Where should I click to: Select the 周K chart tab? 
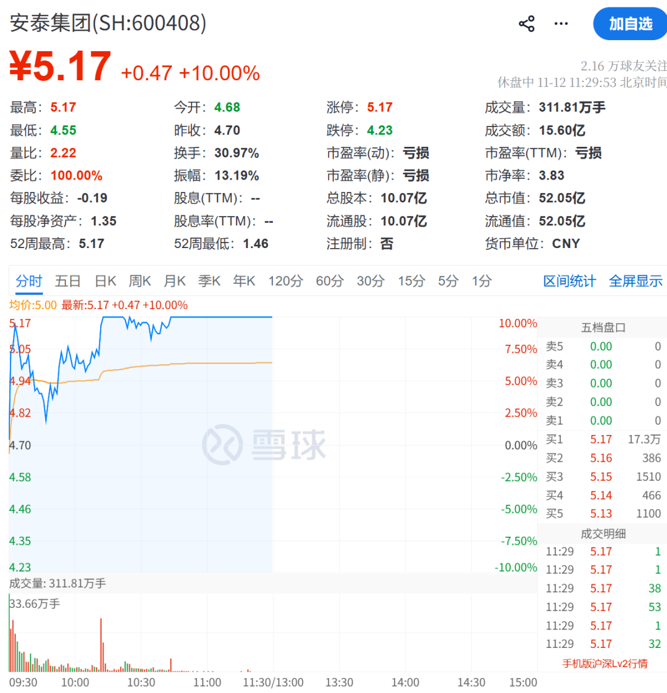pos(140,281)
